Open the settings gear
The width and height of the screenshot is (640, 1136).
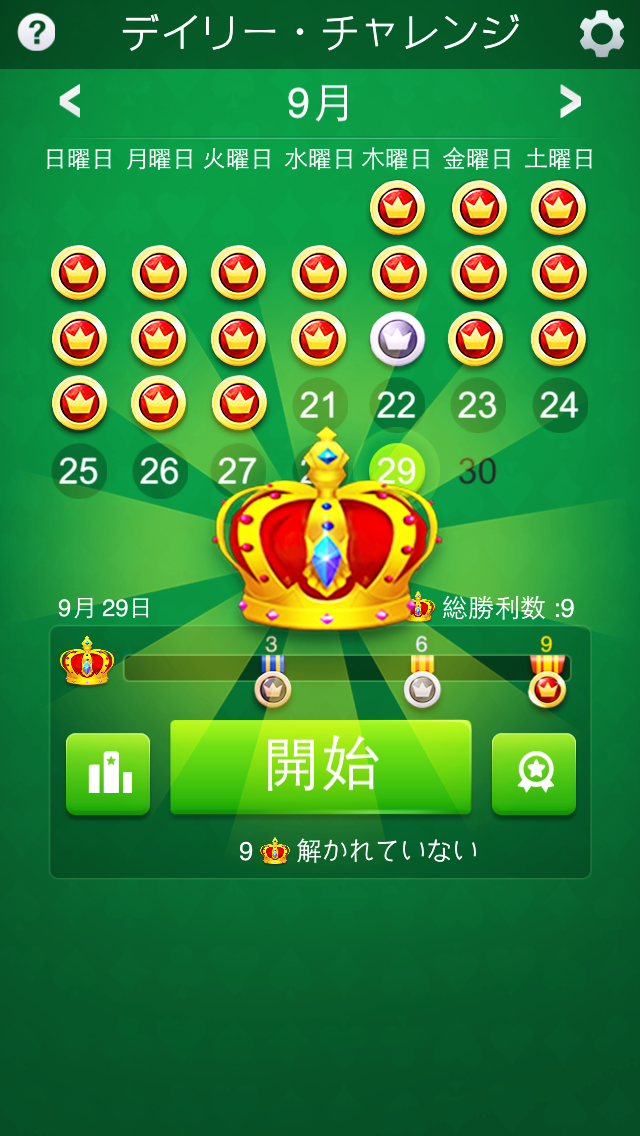601,34
